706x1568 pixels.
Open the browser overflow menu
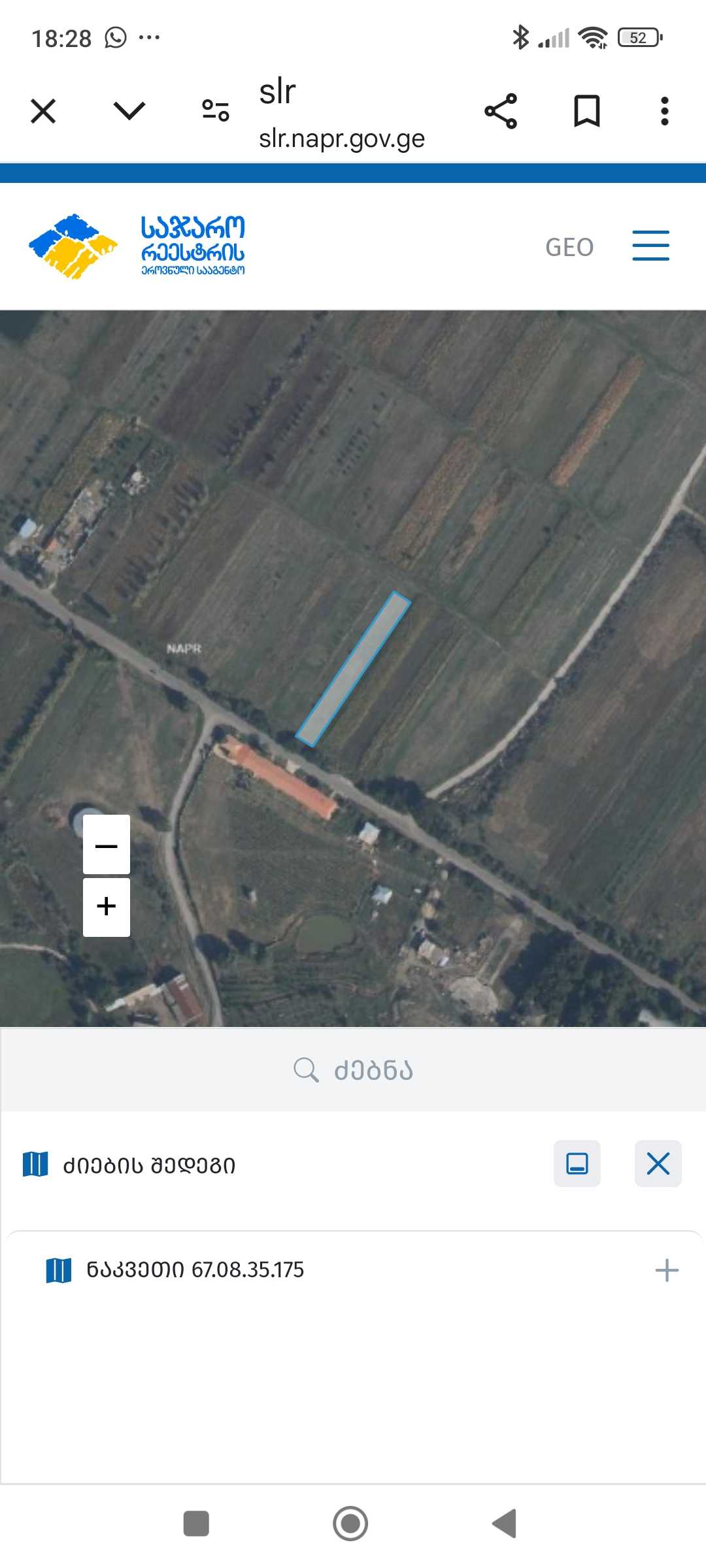[664, 110]
